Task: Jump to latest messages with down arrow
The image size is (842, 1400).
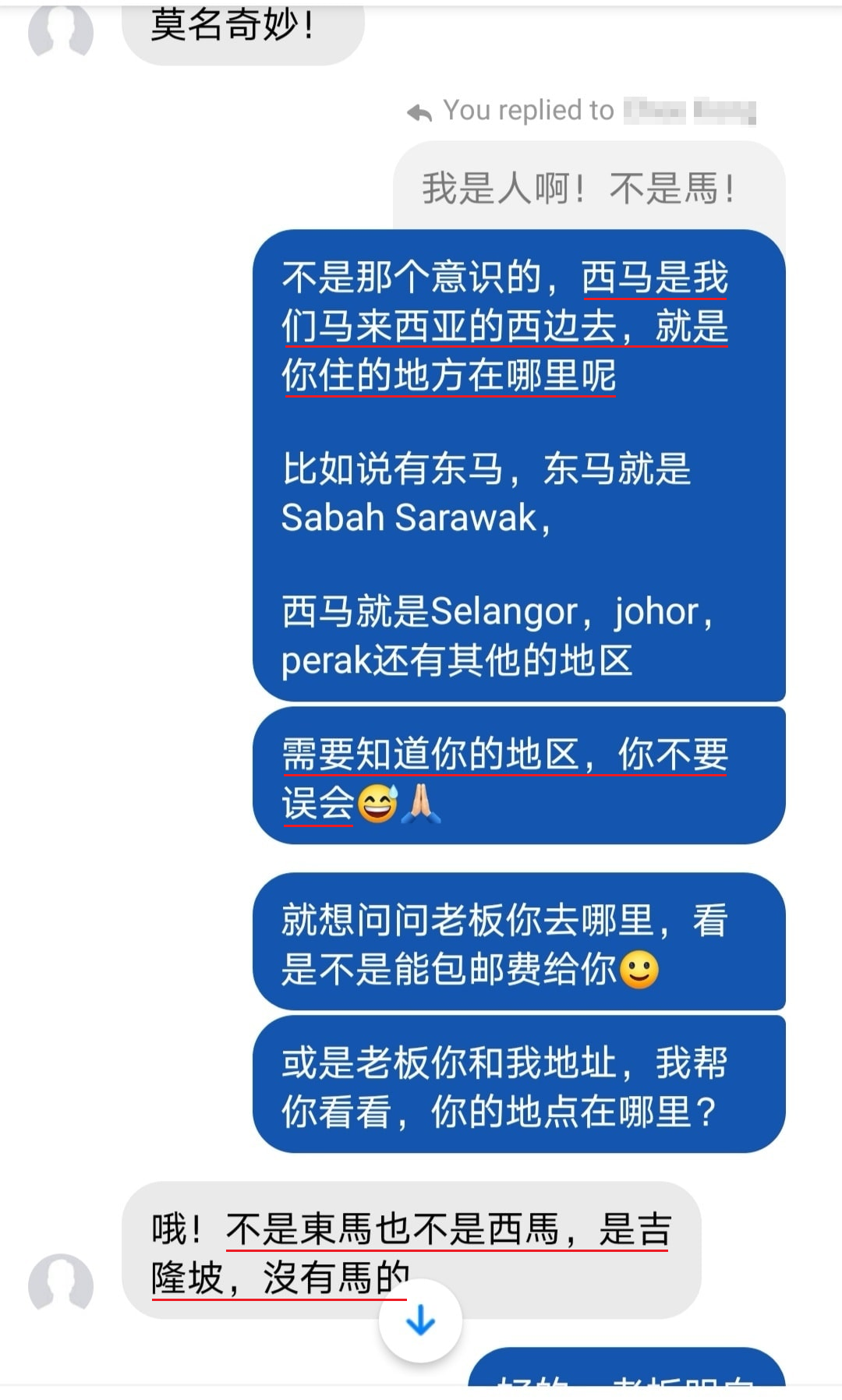Action: [420, 1321]
